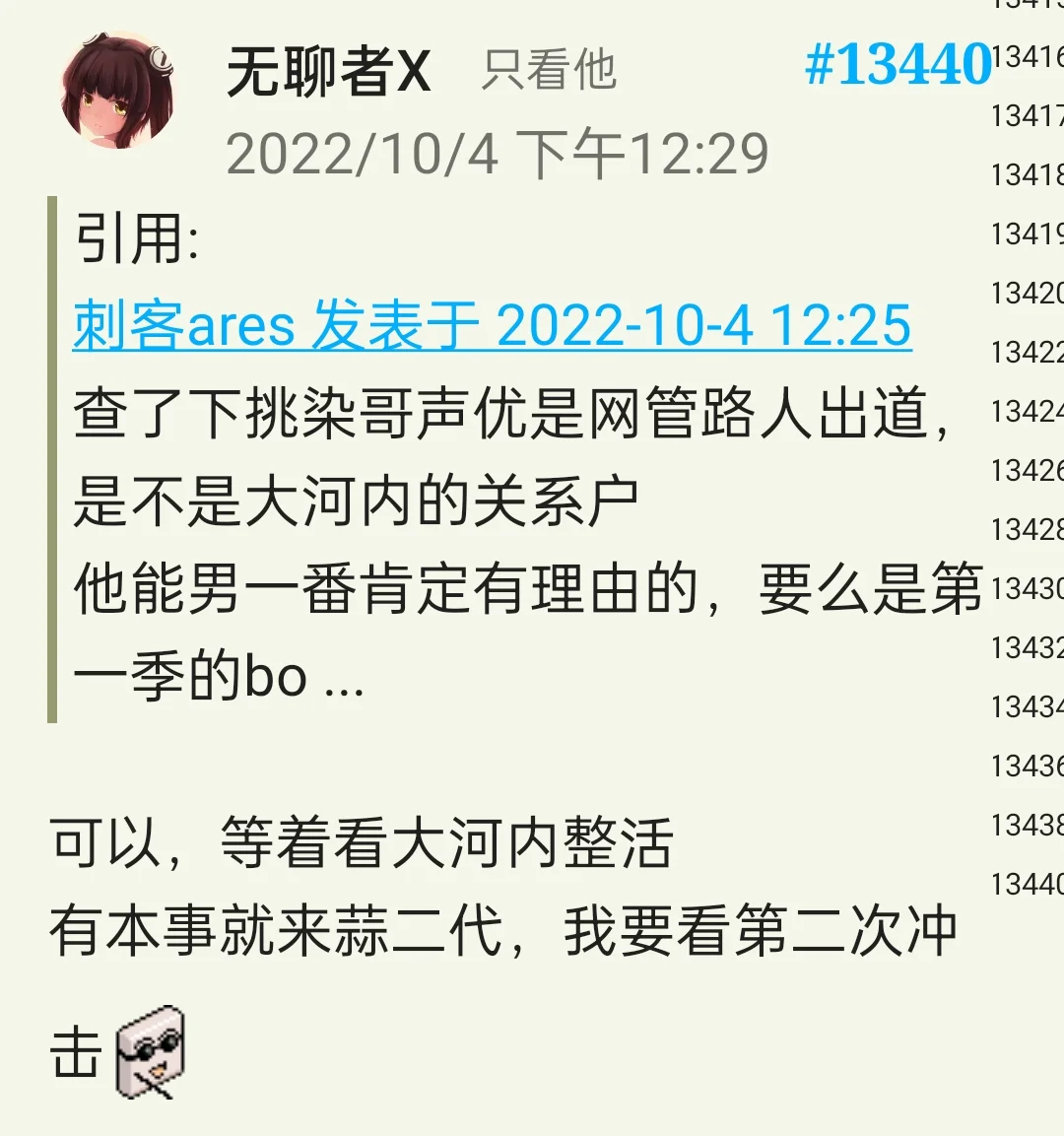Open the quoted post by 刺客ares
This screenshot has width=1064, height=1136.
pos(492,326)
